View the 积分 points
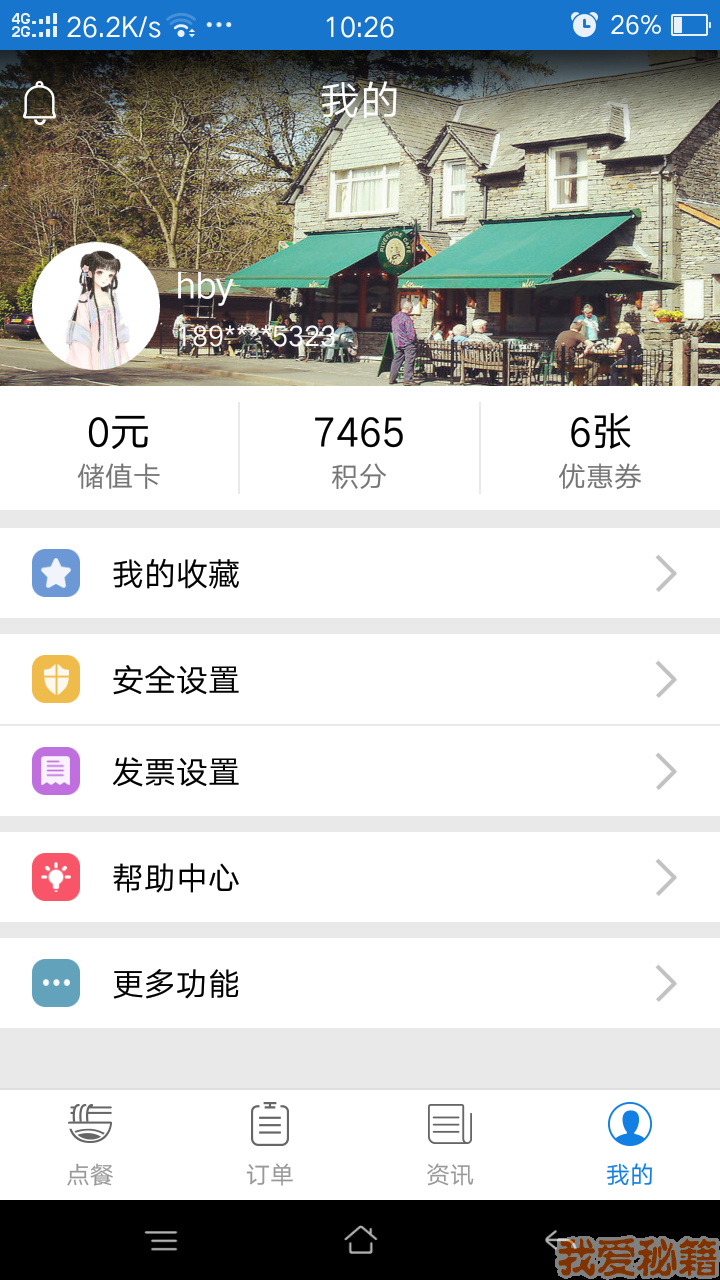The image size is (720, 1280). point(359,449)
